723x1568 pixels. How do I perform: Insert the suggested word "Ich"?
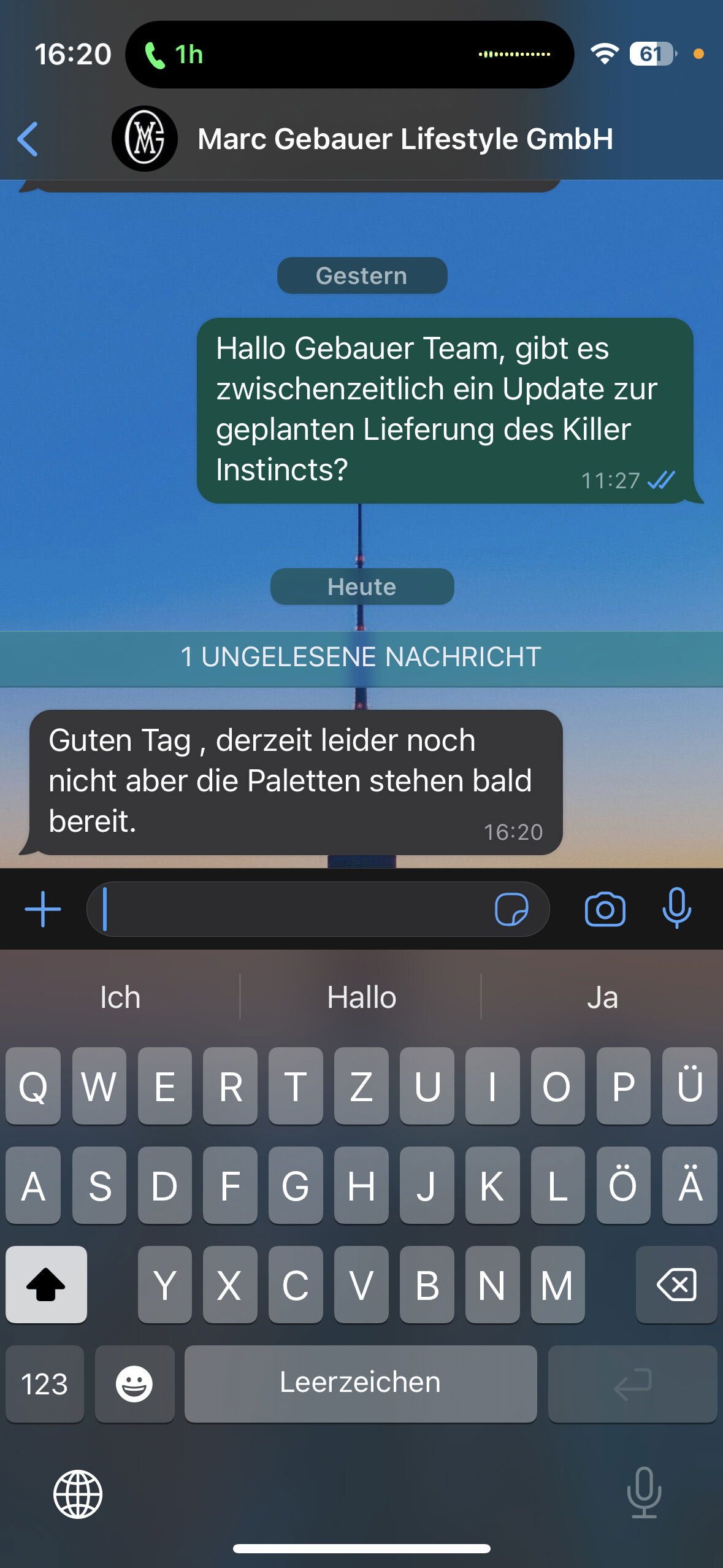[x=120, y=997]
